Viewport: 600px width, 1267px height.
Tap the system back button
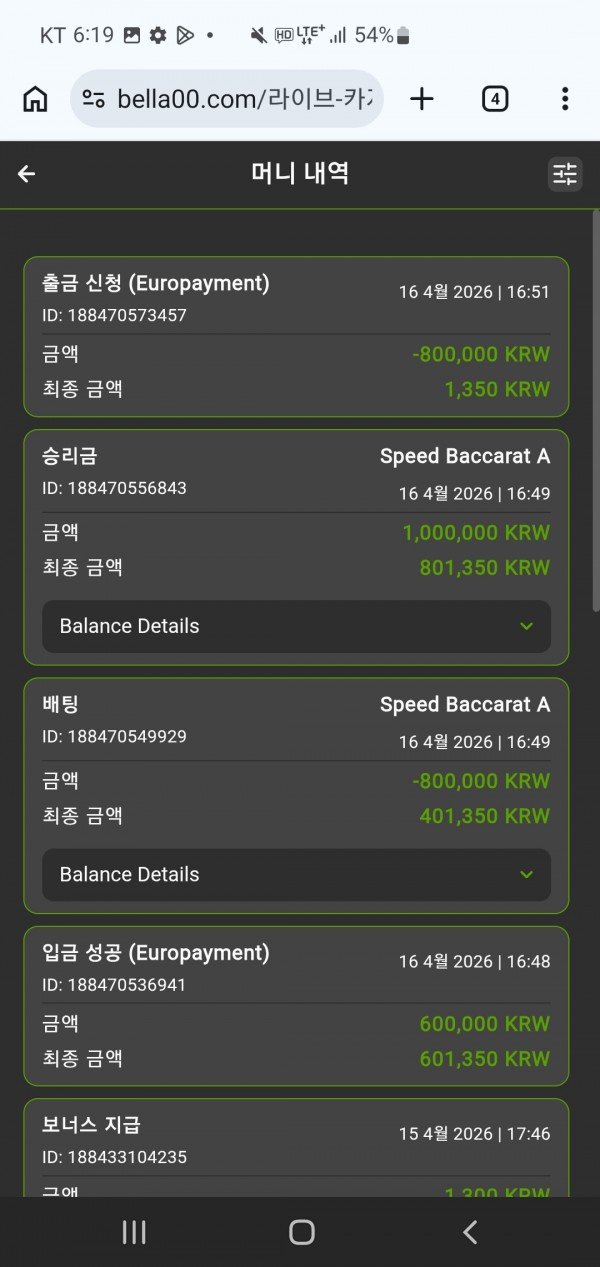[x=470, y=1232]
